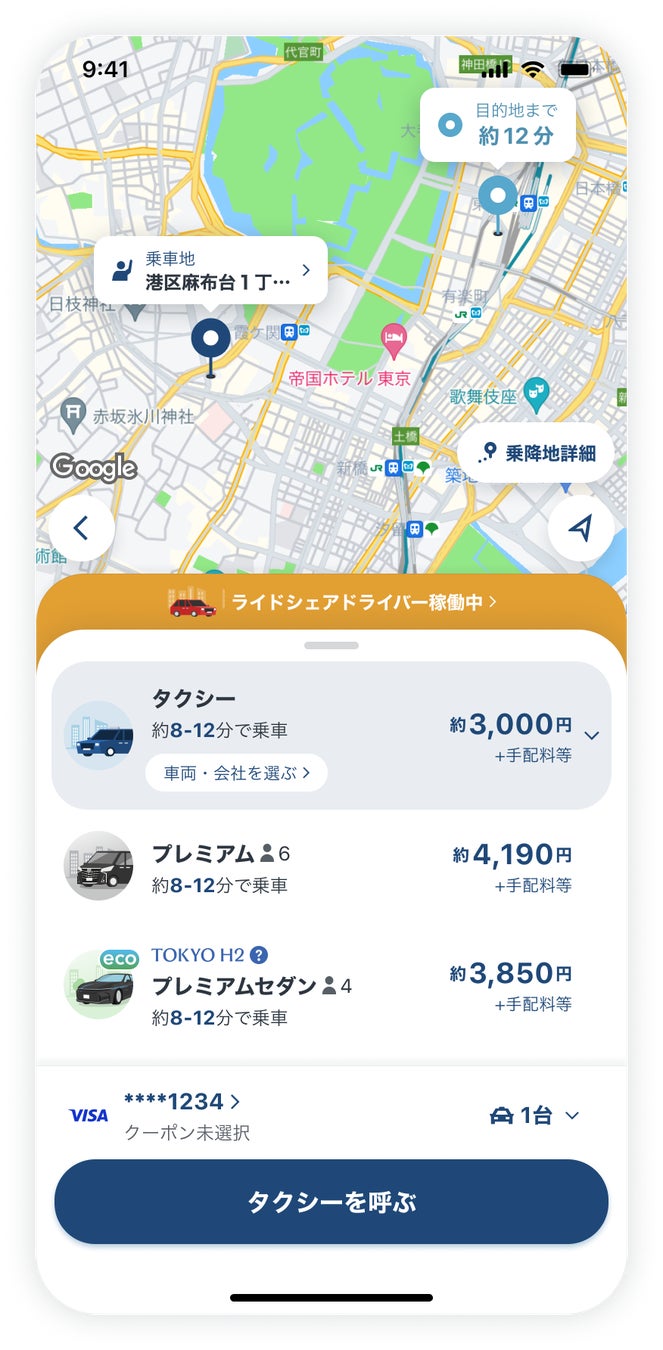Recenter map with the location arrow
Screen dimensions: 663x1350
click(581, 528)
